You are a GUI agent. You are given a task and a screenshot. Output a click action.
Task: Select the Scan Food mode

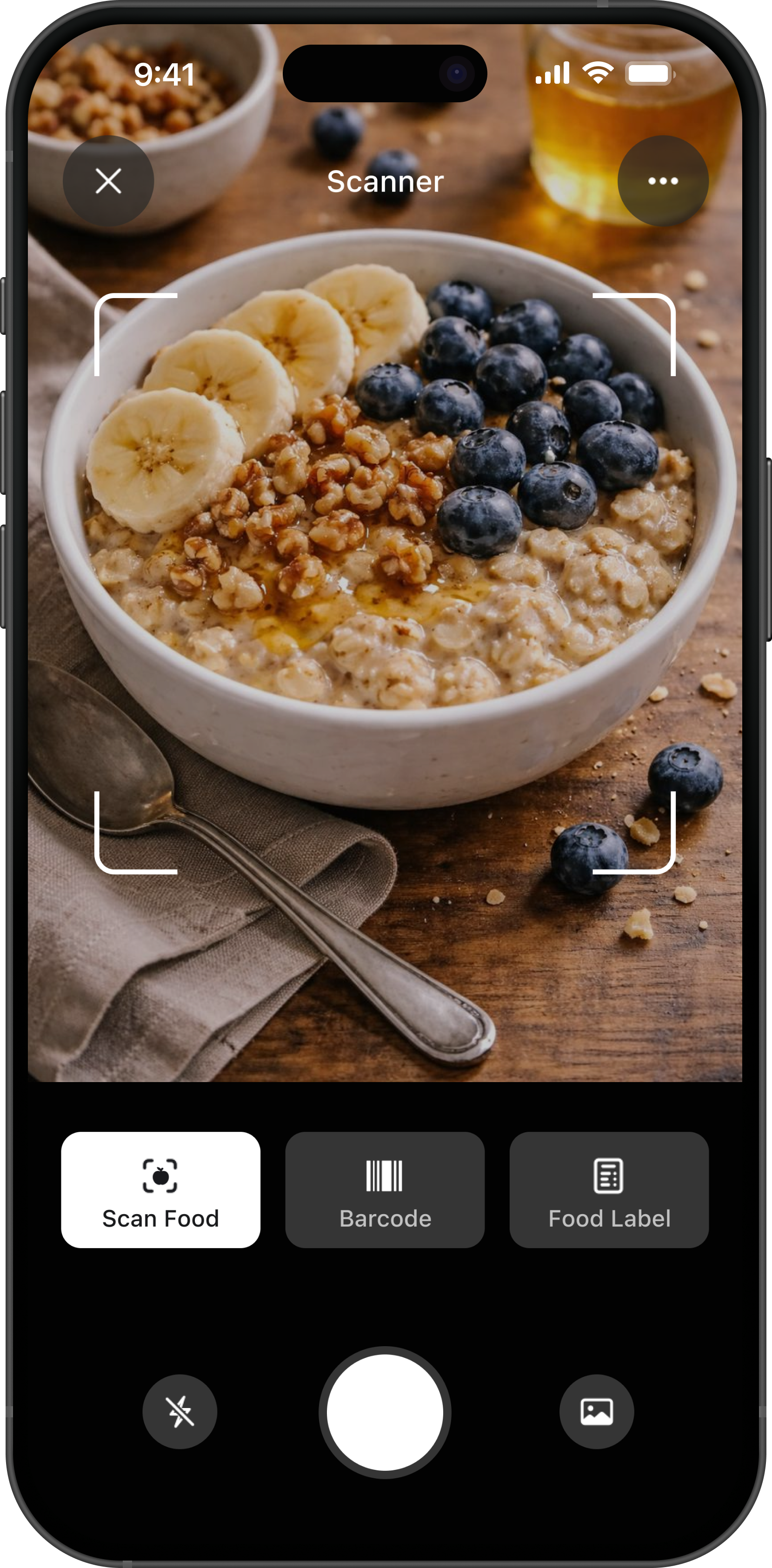coord(161,1189)
